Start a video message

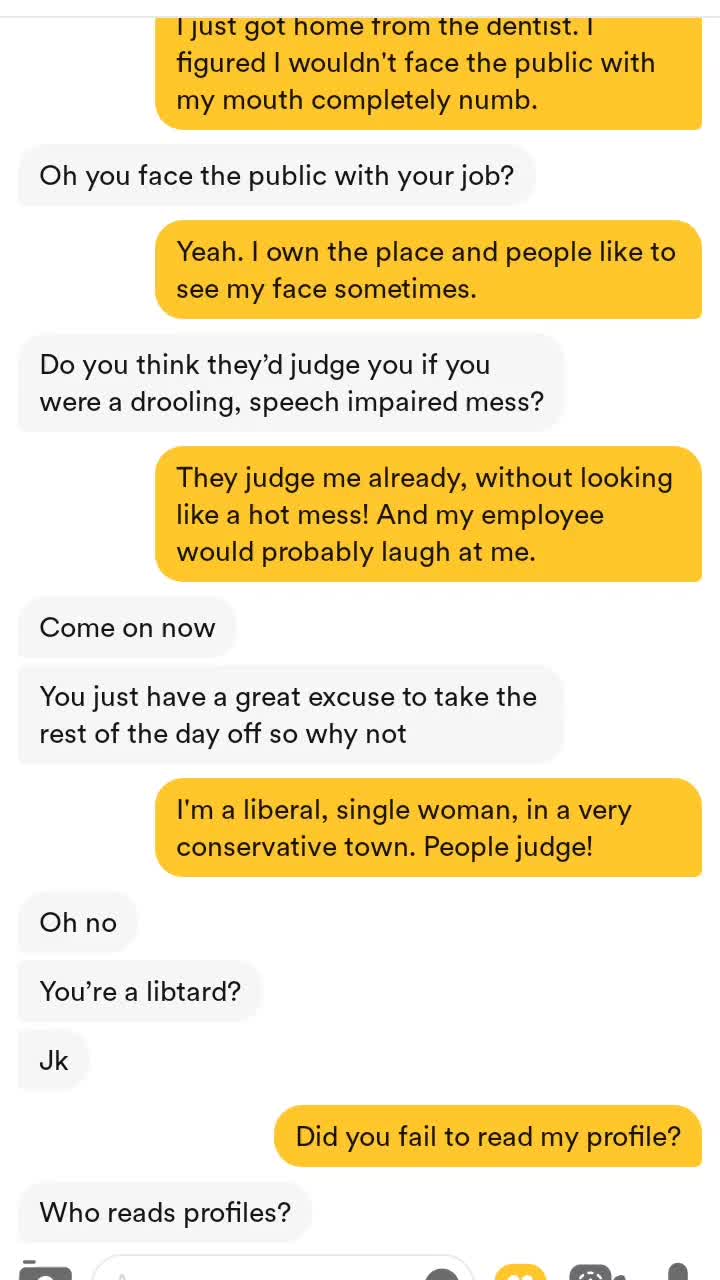coord(597,1272)
